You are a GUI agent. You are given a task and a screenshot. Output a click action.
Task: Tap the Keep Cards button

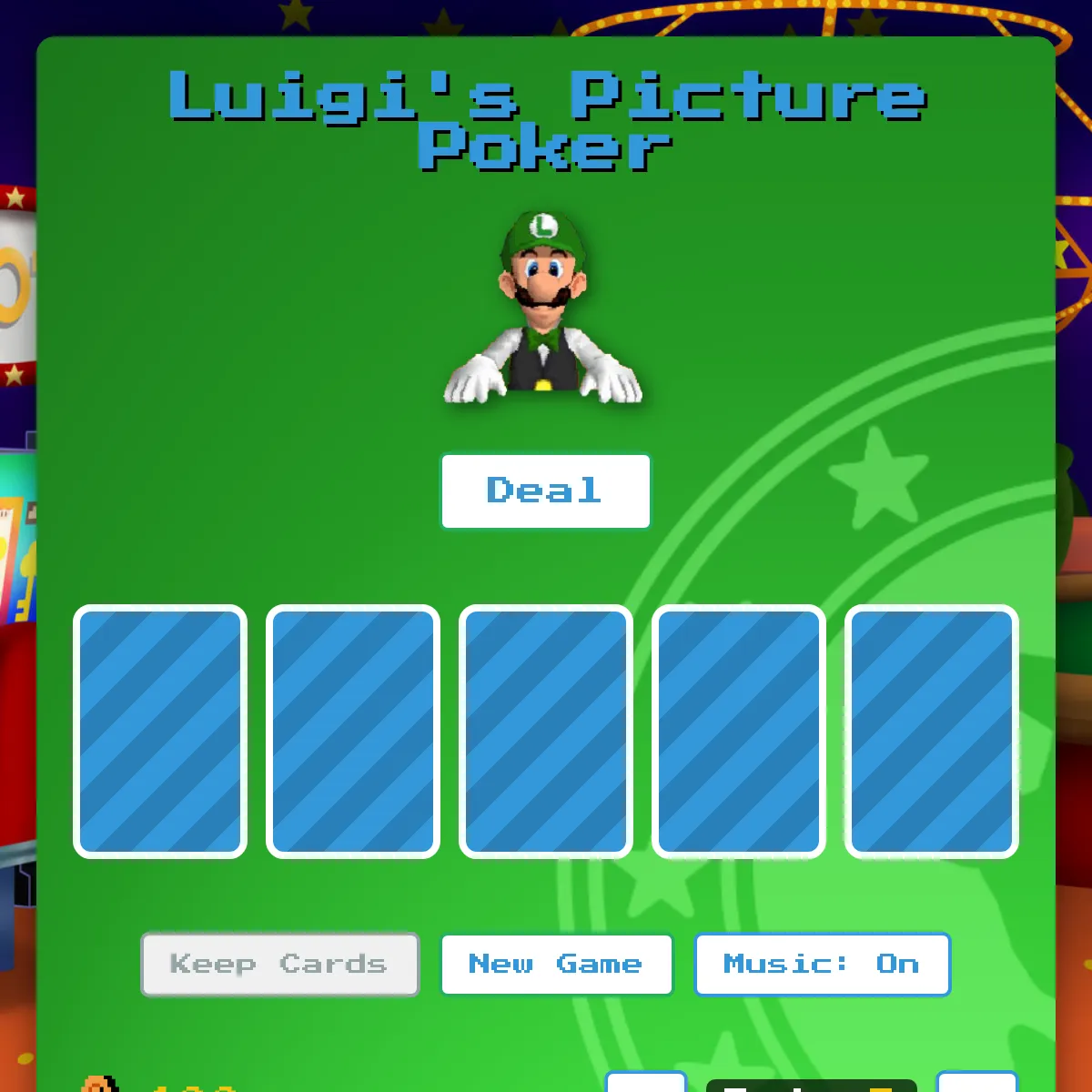pos(279,965)
